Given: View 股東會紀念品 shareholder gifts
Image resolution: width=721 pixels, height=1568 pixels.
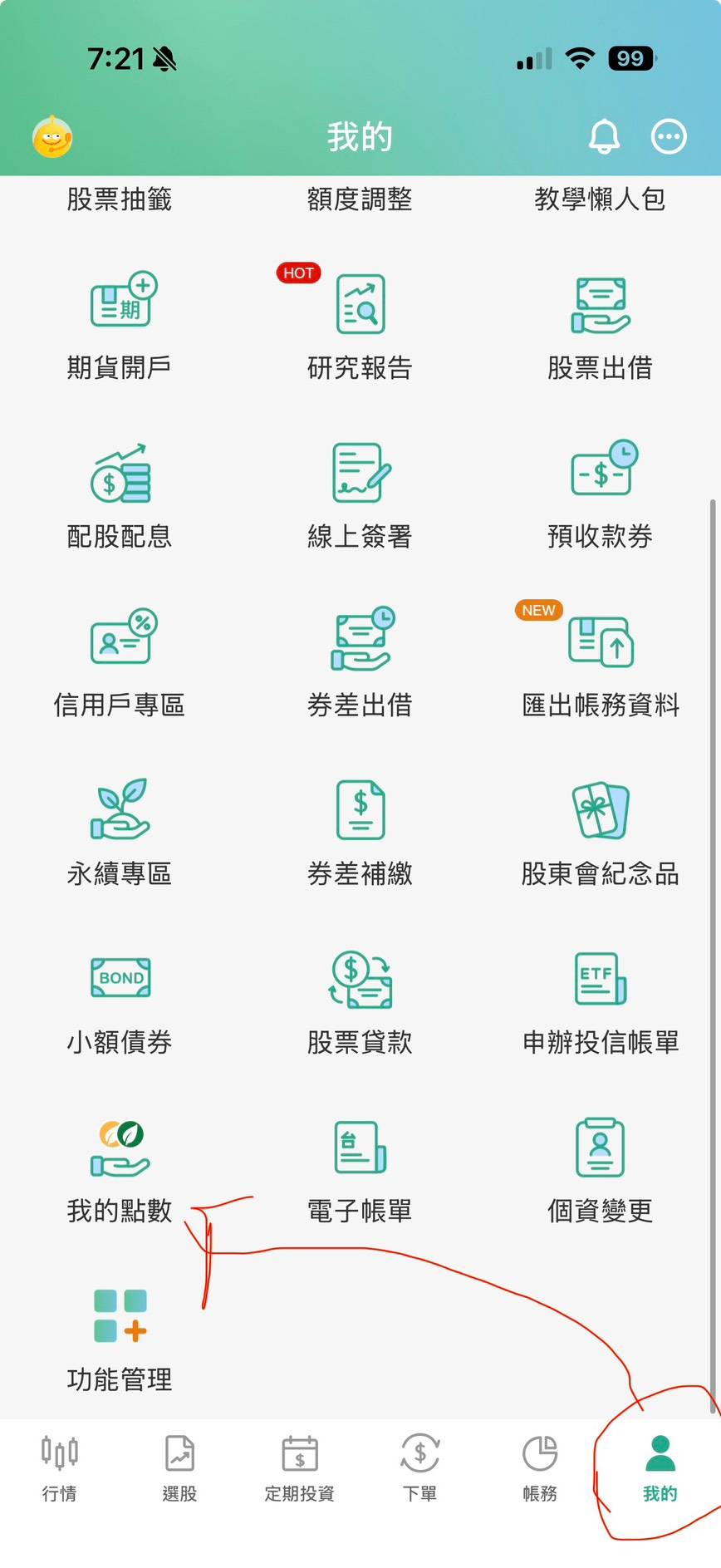Looking at the screenshot, I should tap(600, 831).
